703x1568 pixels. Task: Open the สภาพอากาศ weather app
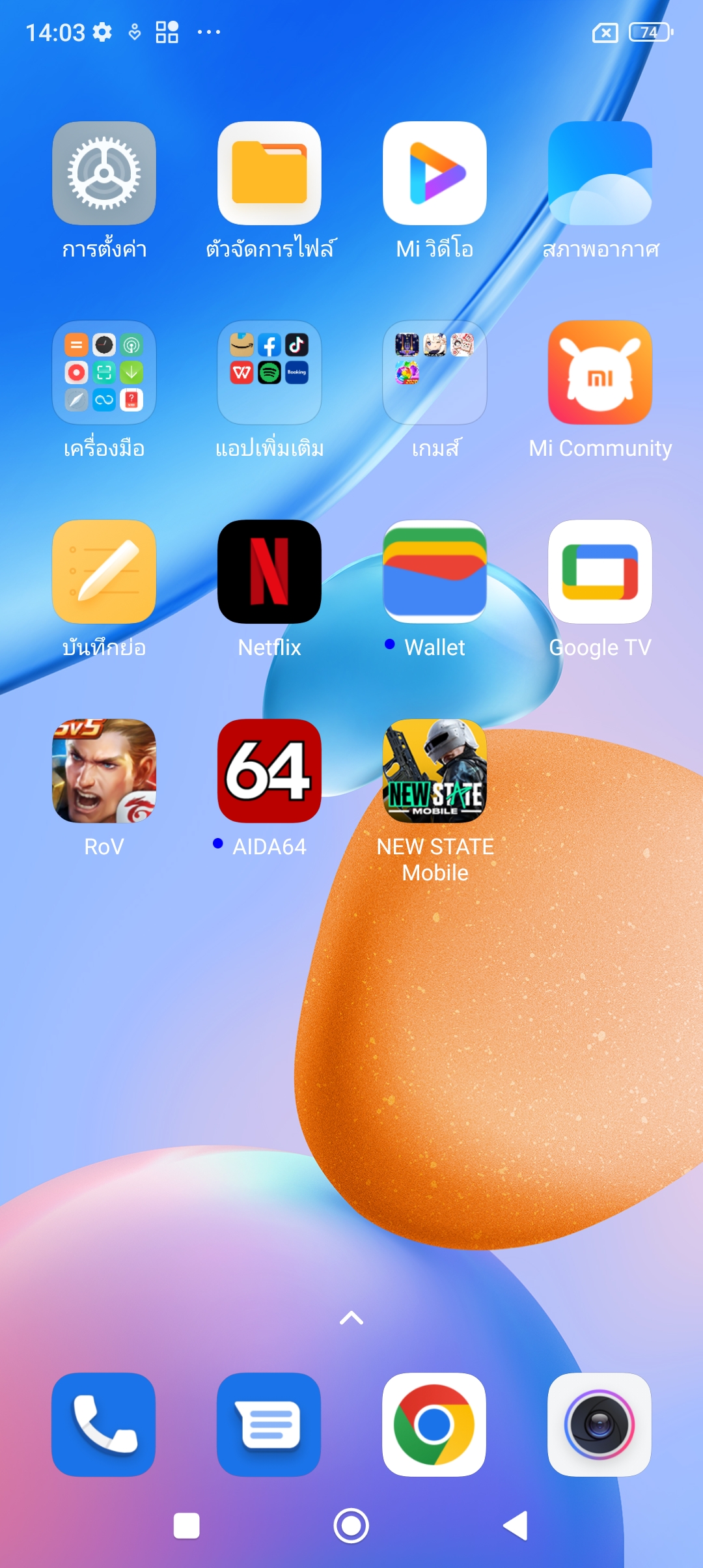tap(600, 173)
